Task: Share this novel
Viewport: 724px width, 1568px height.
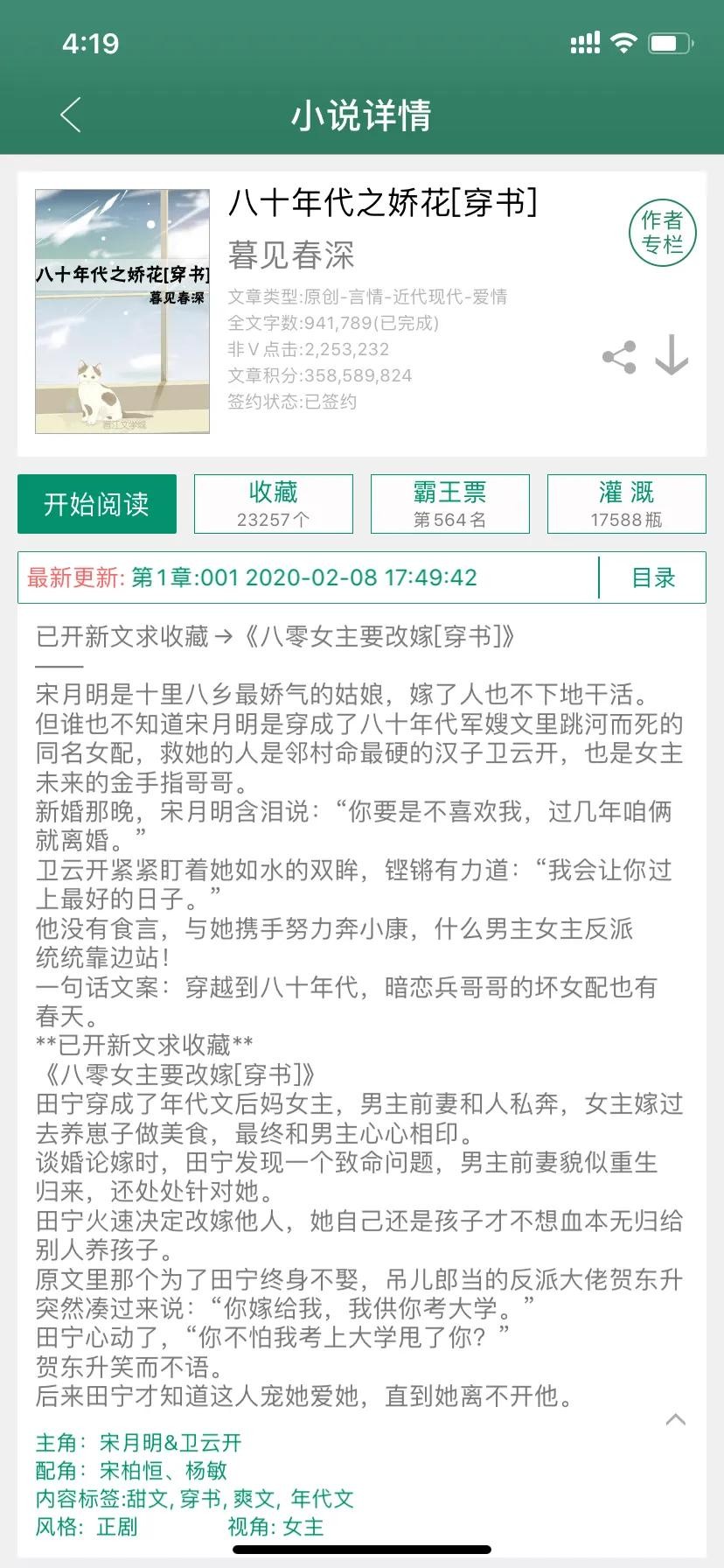Action: (x=619, y=356)
